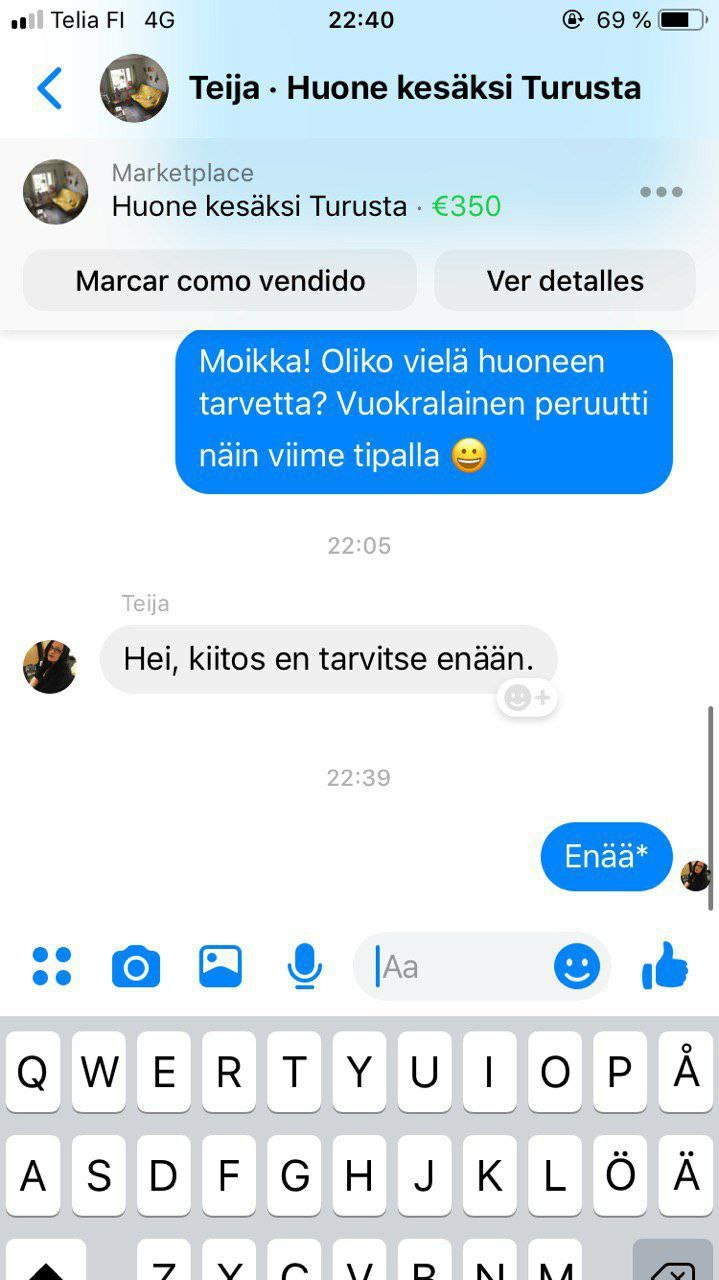Screen dimensions: 719x1280
Task: Type the letter Ä on keyboard
Action: tap(686, 1175)
